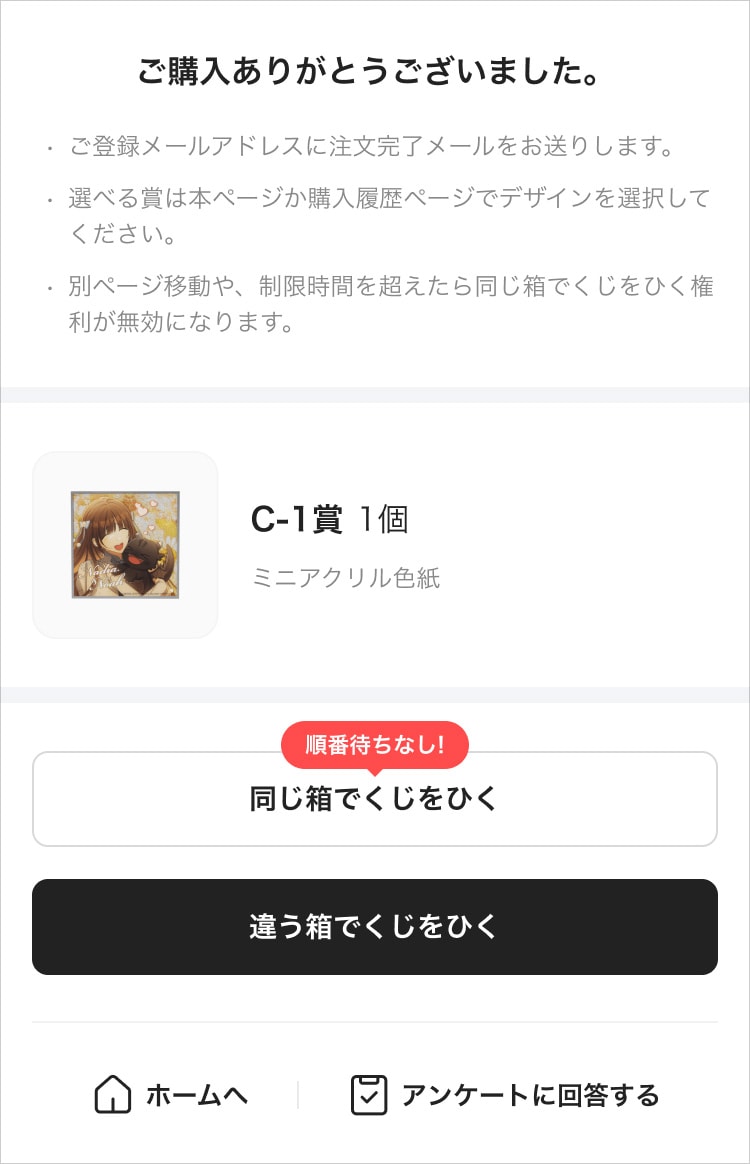
Task: Click the clipboard survey icon beside アンケートに回答する
Action: coord(369,1094)
